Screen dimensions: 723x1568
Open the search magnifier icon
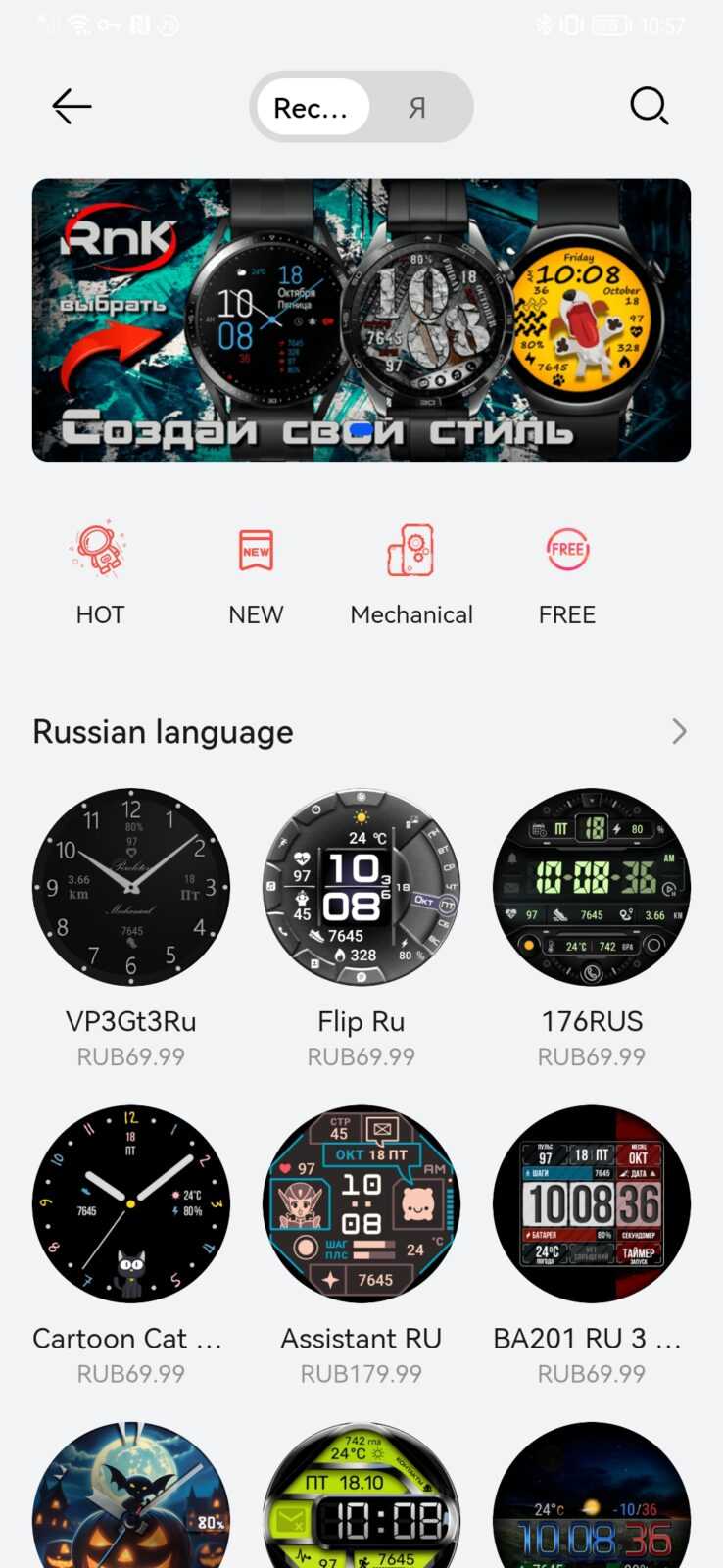tap(649, 106)
